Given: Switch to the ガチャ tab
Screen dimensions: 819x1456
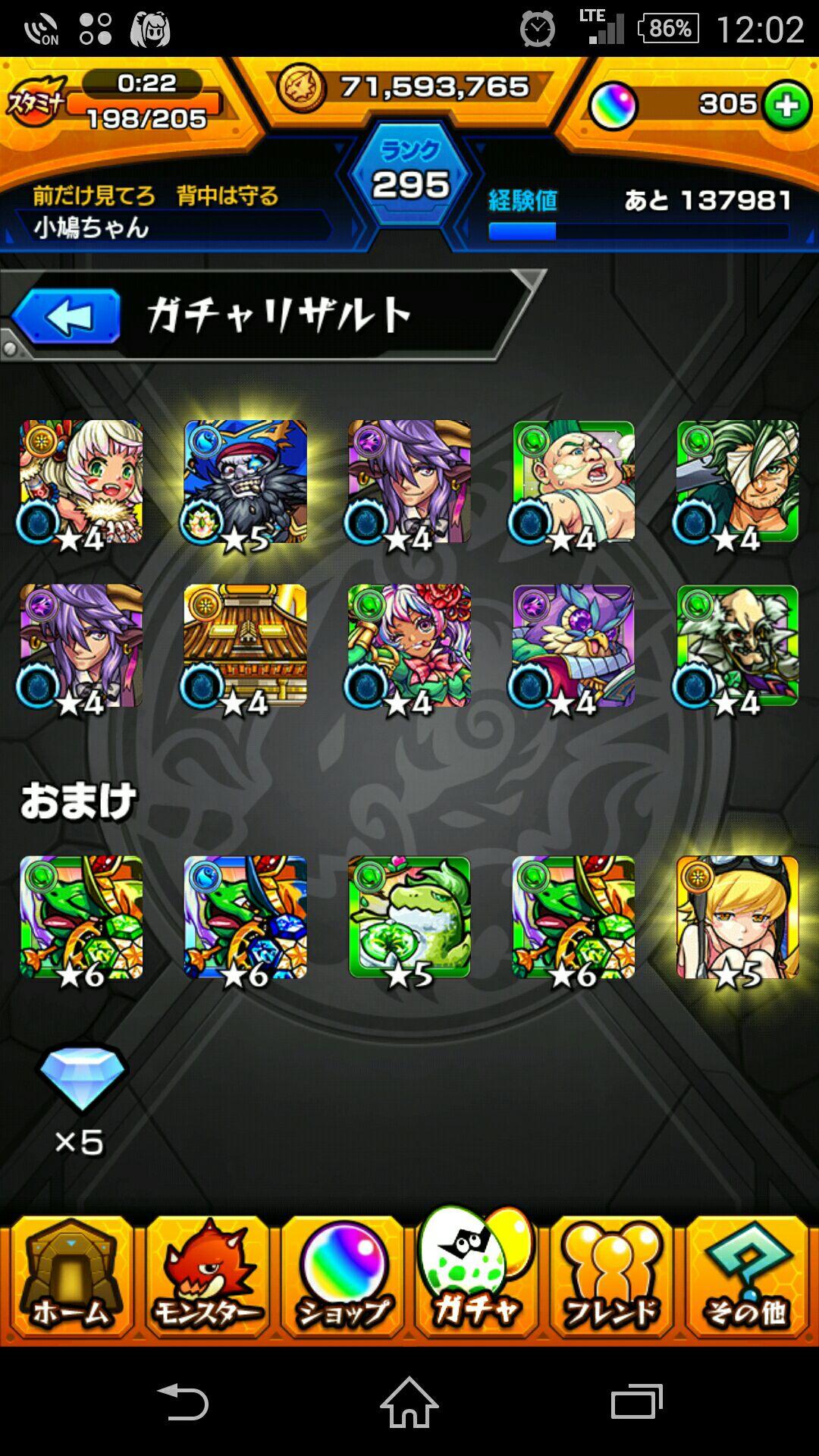Looking at the screenshot, I should point(476,1280).
